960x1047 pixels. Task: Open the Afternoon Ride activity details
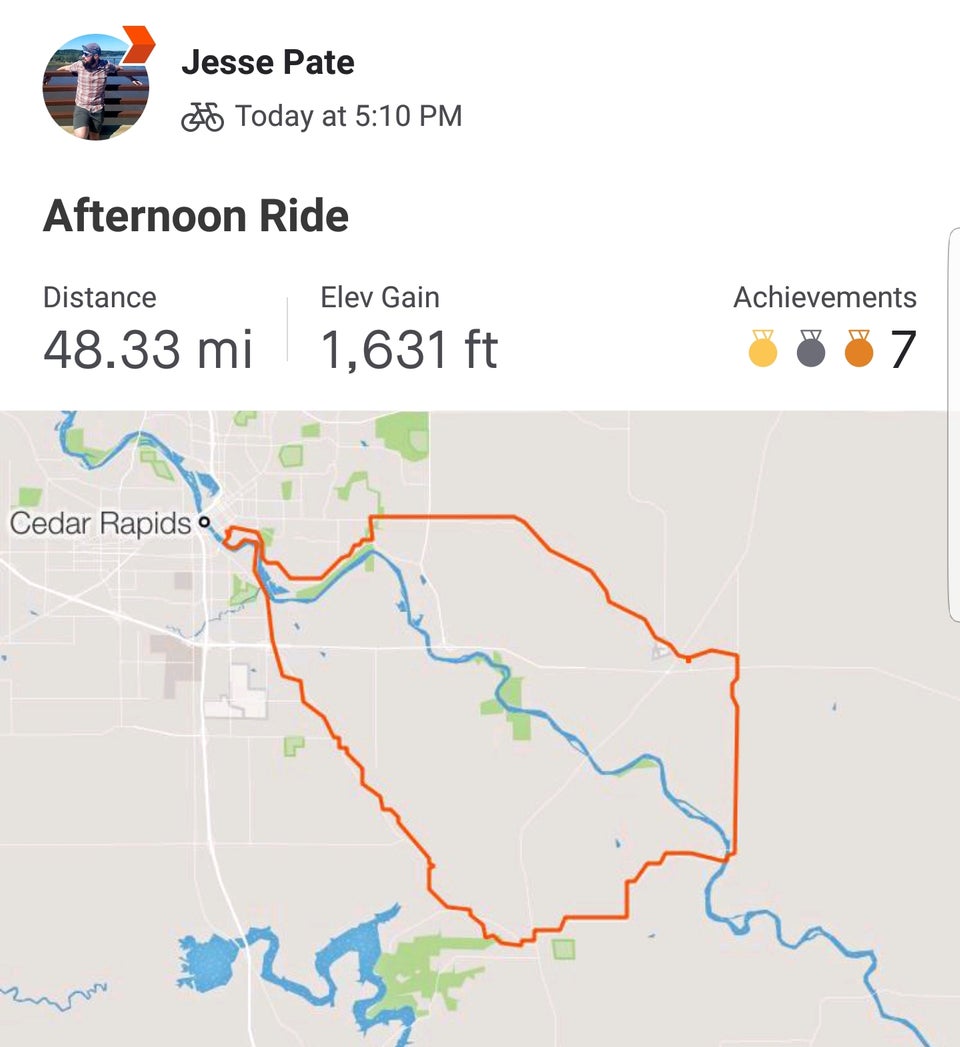(196, 216)
